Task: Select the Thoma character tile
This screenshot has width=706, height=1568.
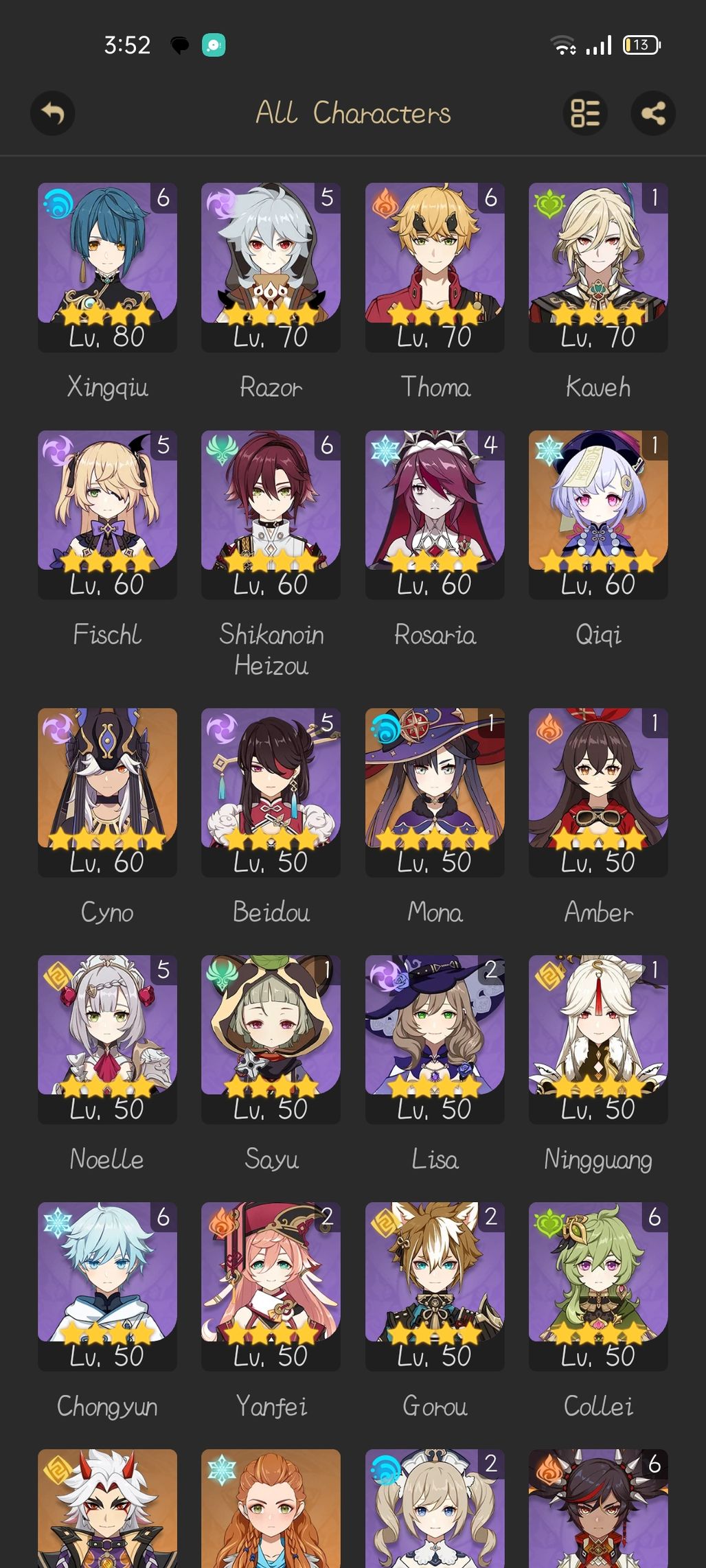Action: pos(435,267)
